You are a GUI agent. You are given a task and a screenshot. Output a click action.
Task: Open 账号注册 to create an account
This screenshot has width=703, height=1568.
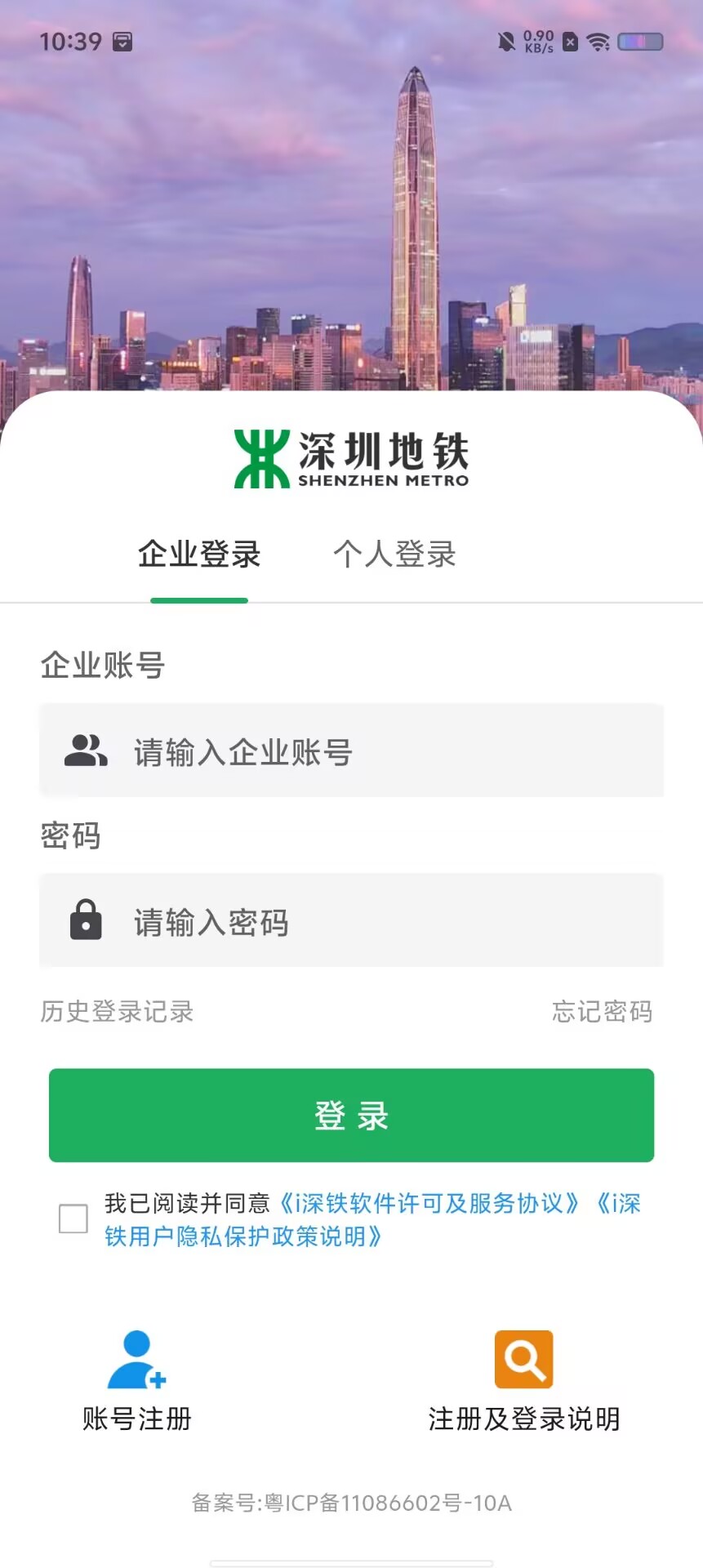[136, 1380]
